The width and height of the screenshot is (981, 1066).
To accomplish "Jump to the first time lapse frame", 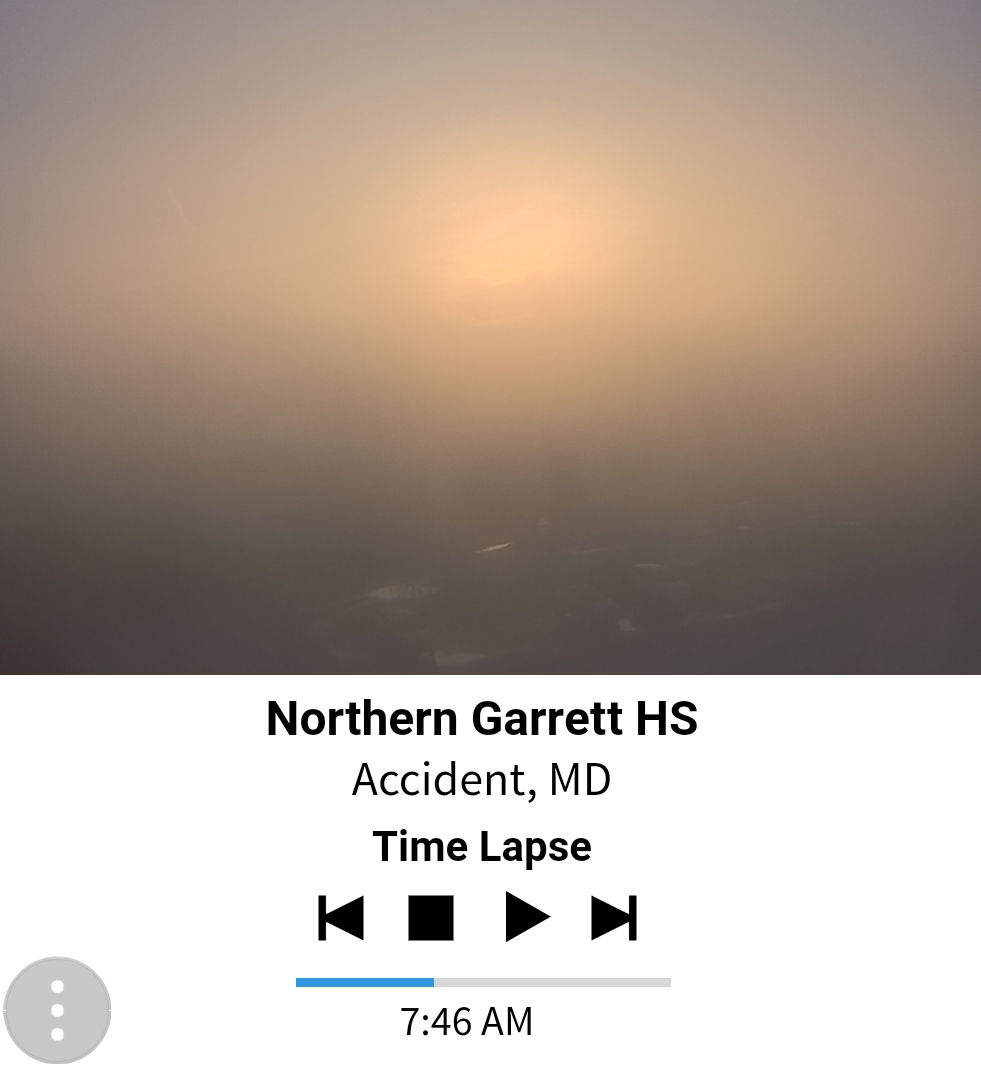I will (x=341, y=917).
